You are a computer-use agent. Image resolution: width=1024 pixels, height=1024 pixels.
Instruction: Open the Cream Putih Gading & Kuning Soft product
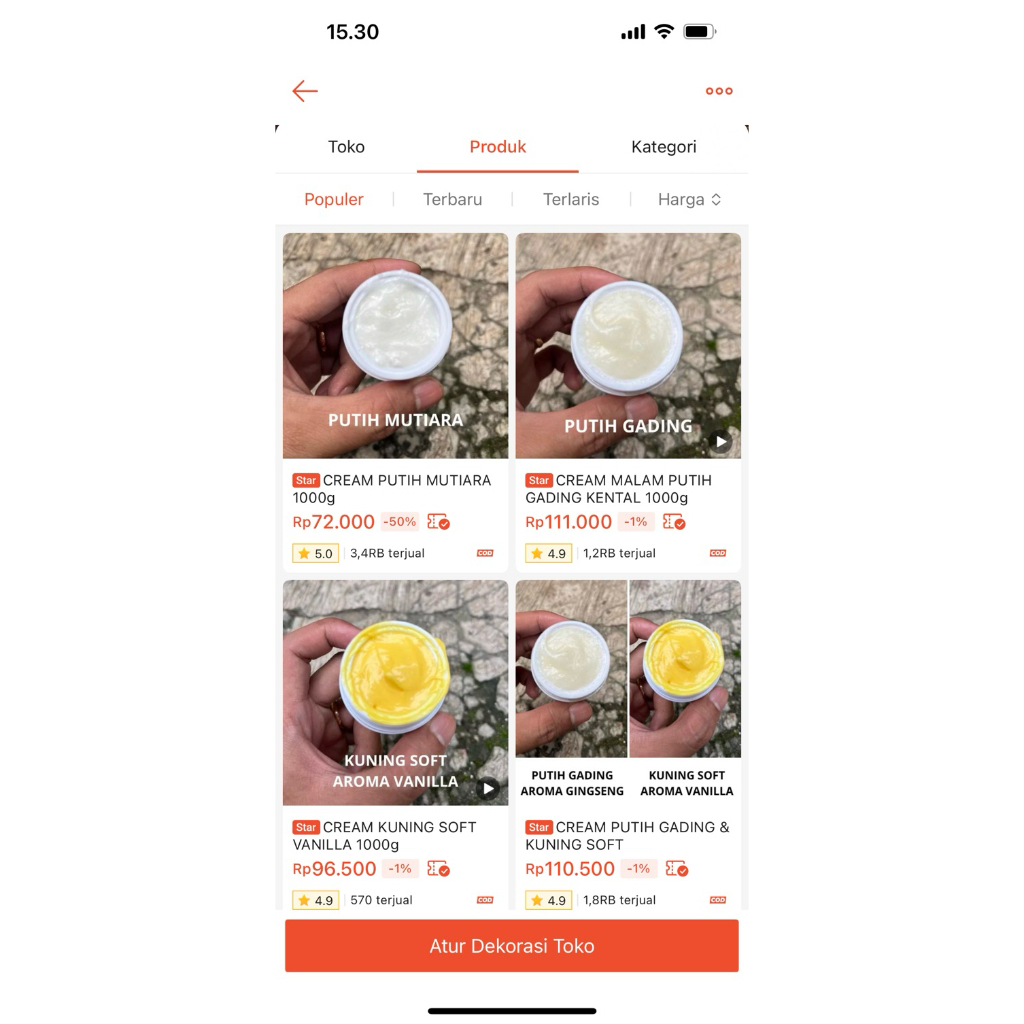pos(628,690)
